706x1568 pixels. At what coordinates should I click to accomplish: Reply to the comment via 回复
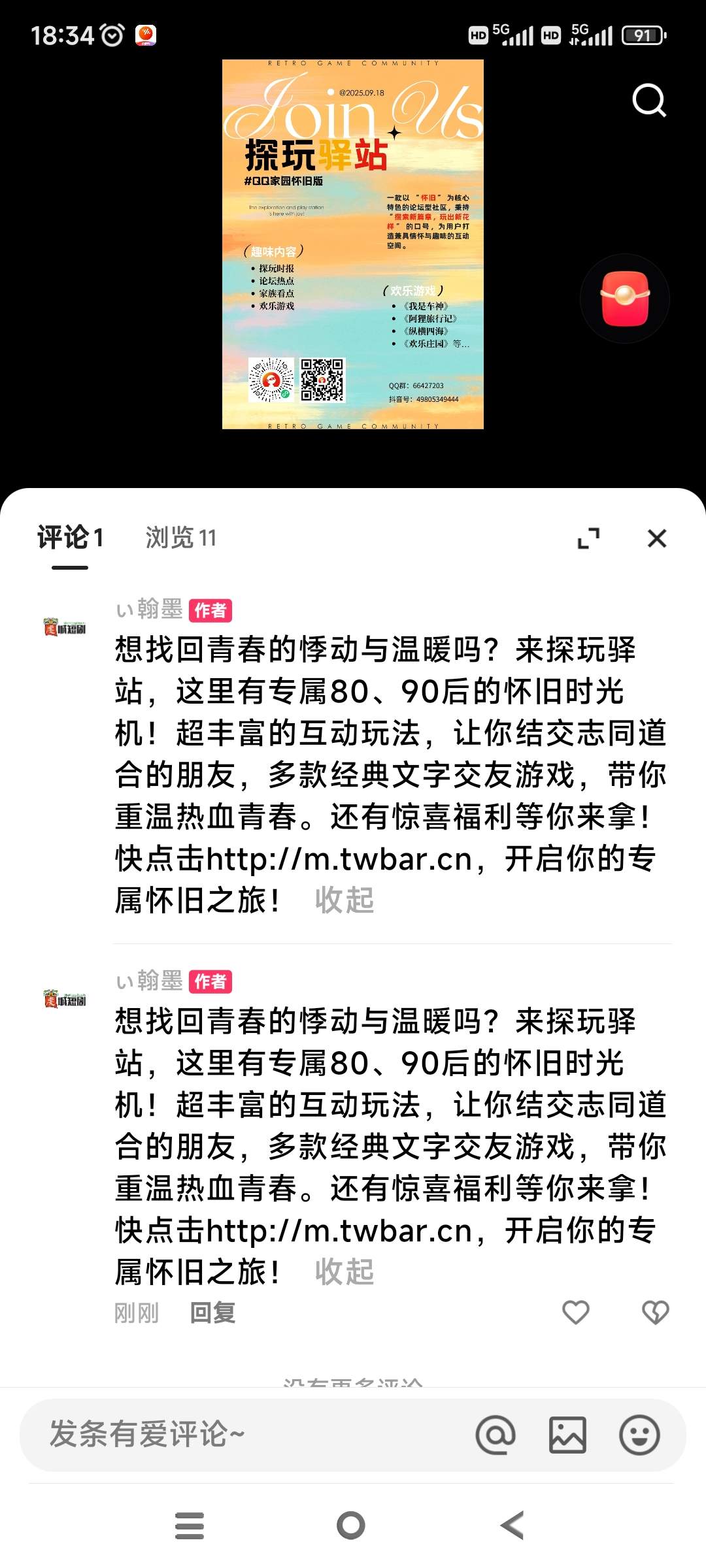[212, 1313]
